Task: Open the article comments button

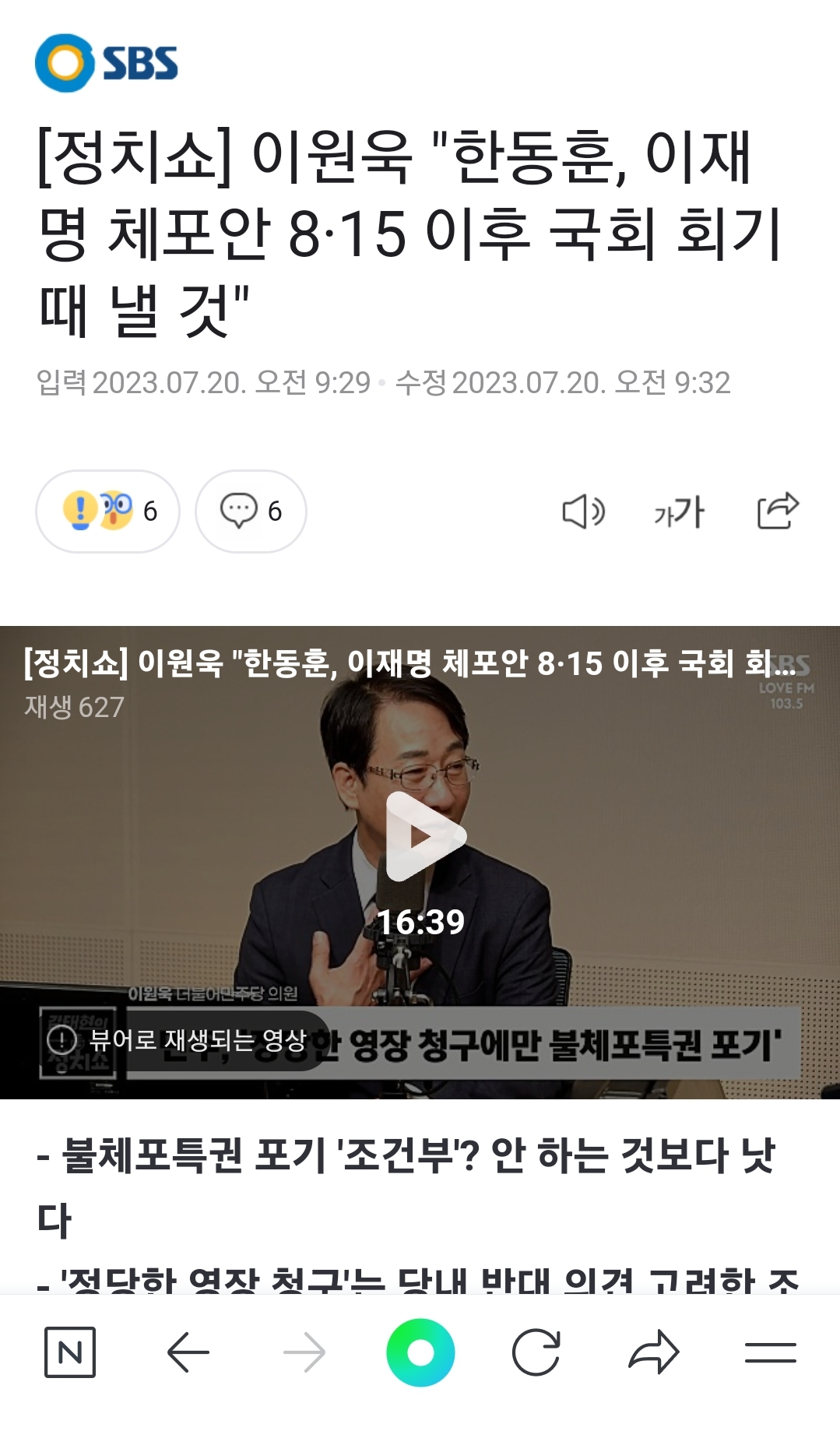Action: coord(251,511)
